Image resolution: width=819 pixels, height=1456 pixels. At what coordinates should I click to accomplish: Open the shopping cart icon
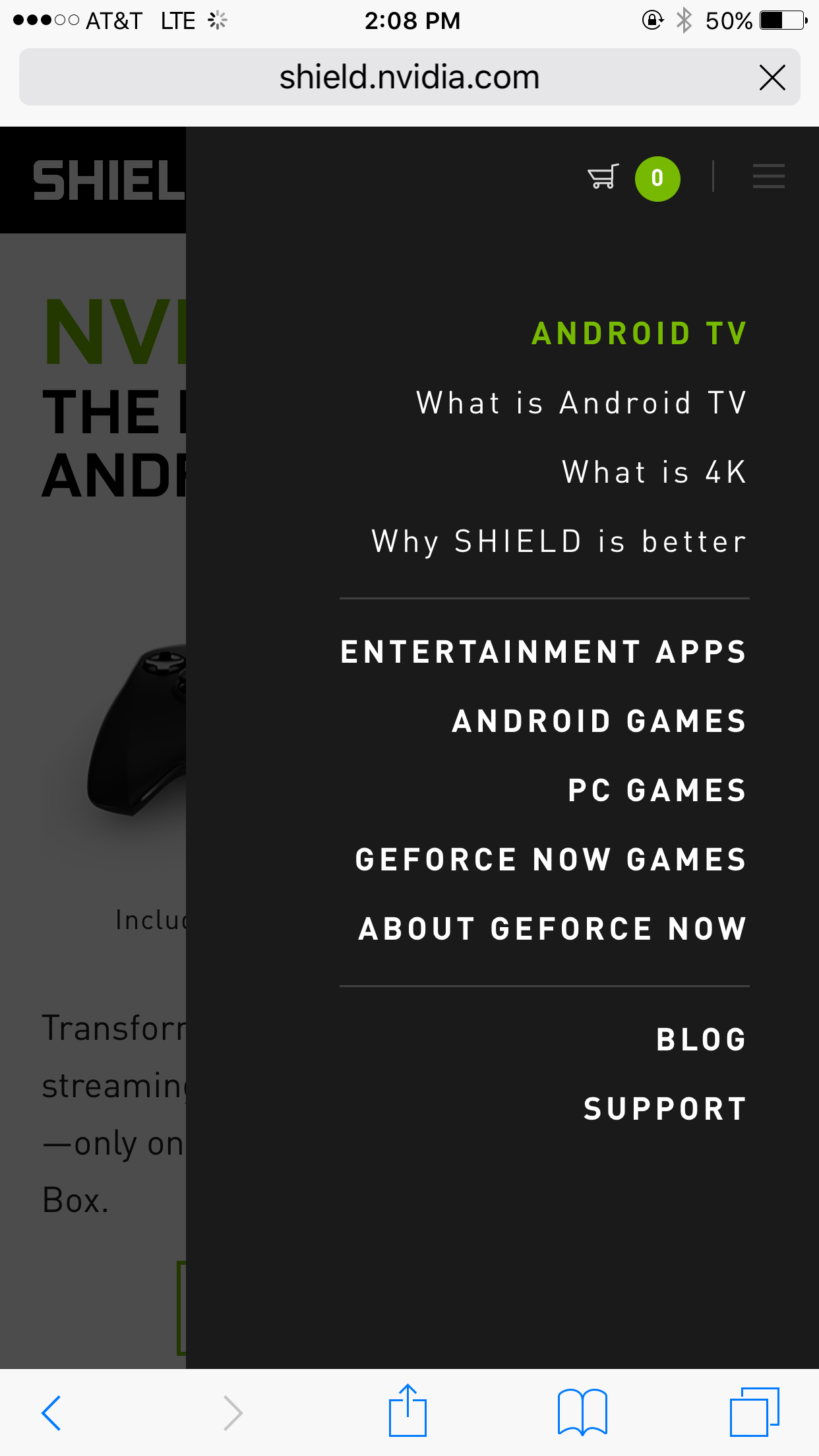[x=603, y=177]
